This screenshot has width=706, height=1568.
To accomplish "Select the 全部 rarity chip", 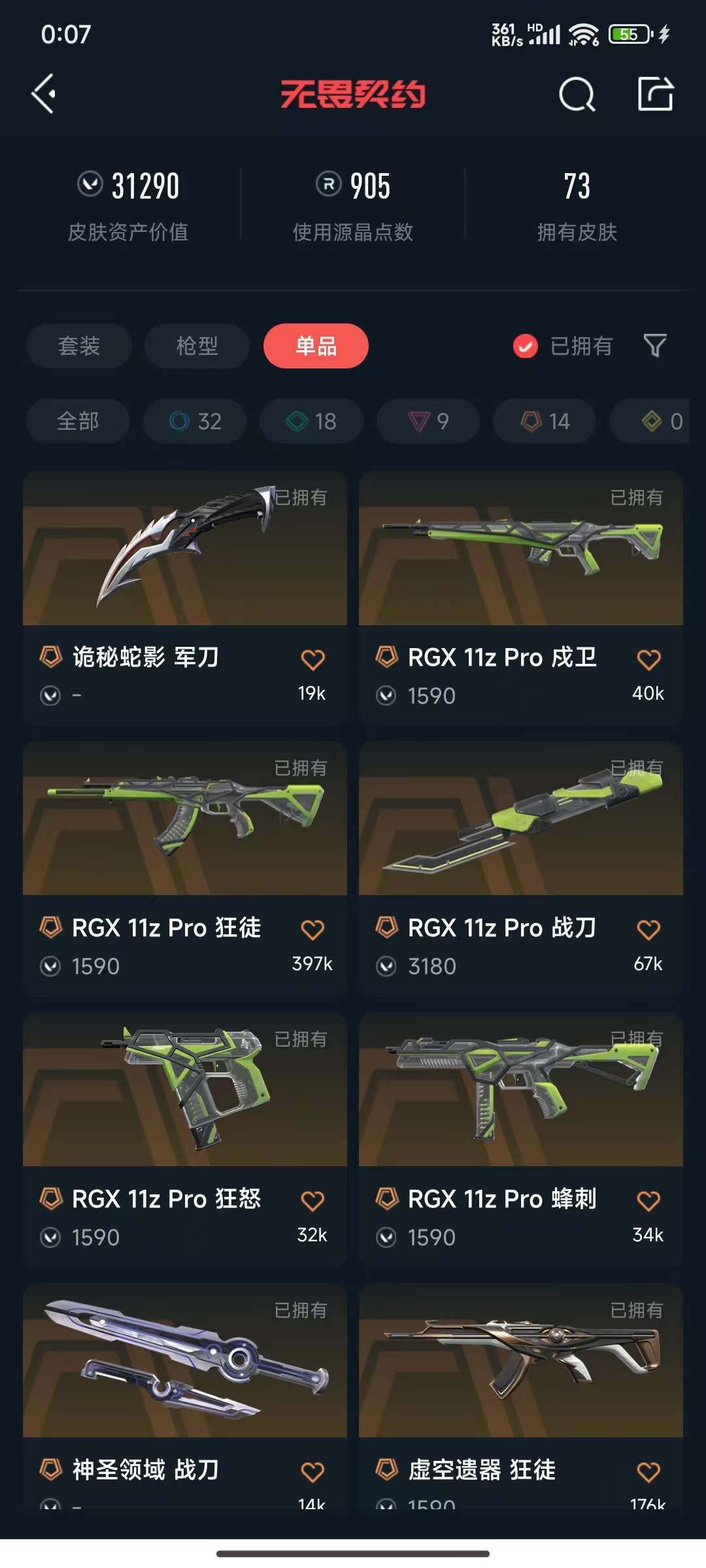I will [78, 421].
